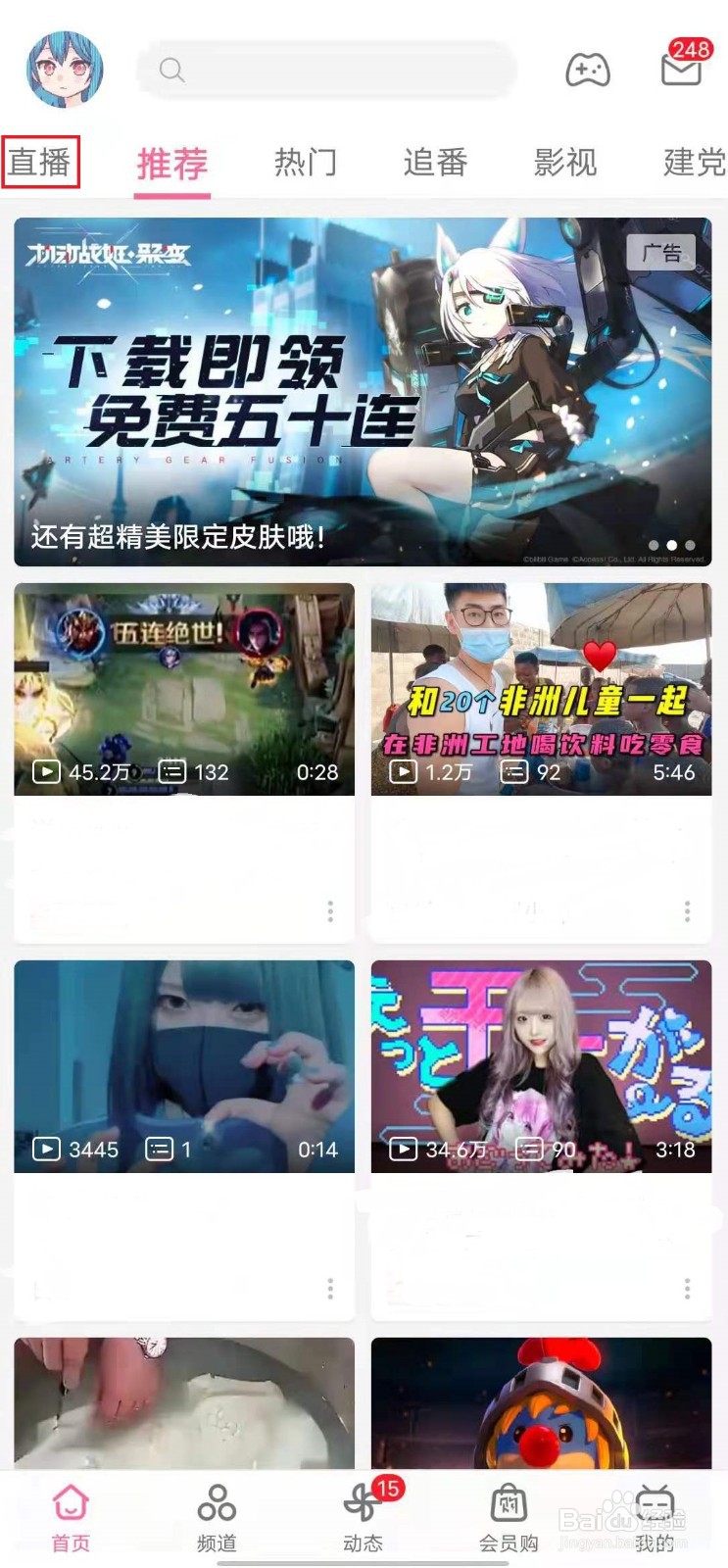Tap the search input field

328,70
